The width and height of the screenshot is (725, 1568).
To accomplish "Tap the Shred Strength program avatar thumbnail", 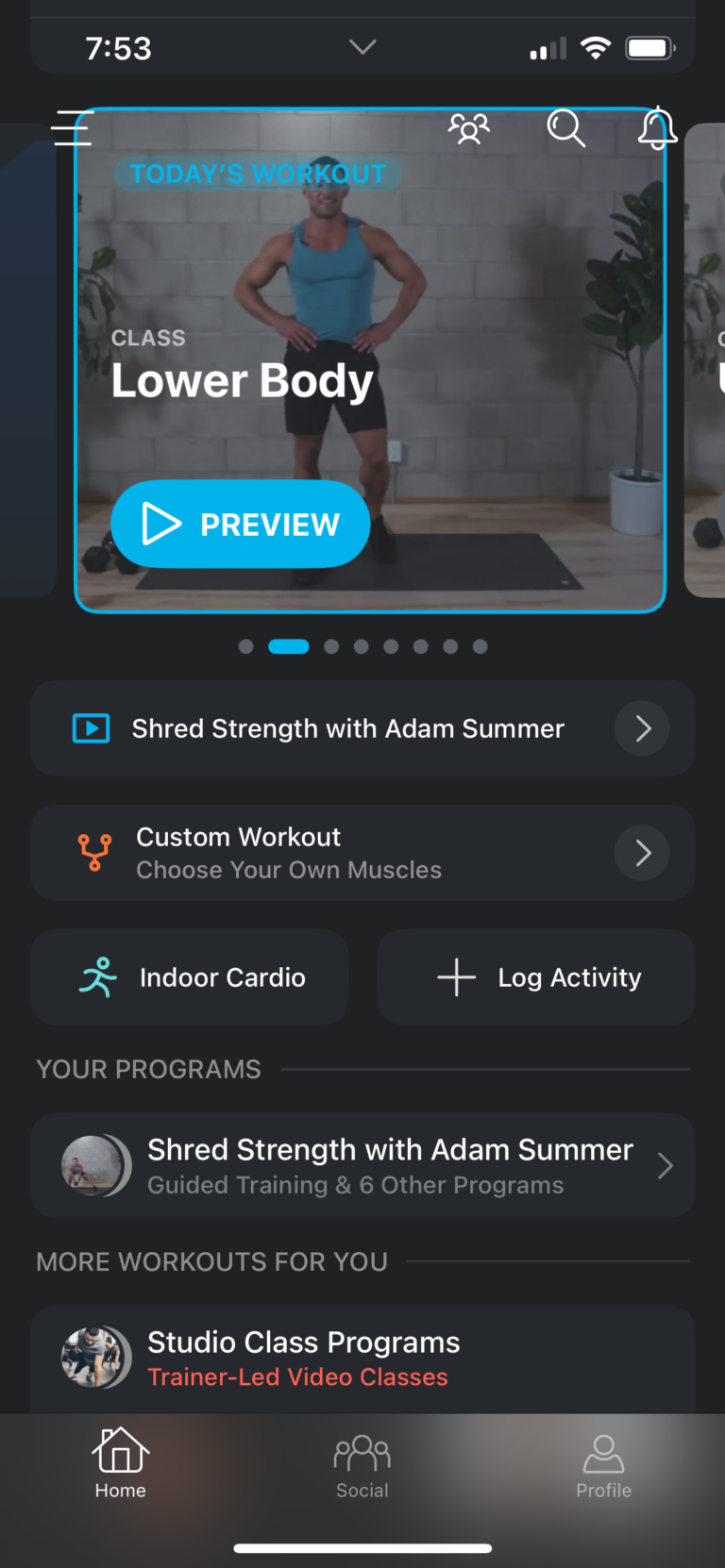I will [x=95, y=1165].
